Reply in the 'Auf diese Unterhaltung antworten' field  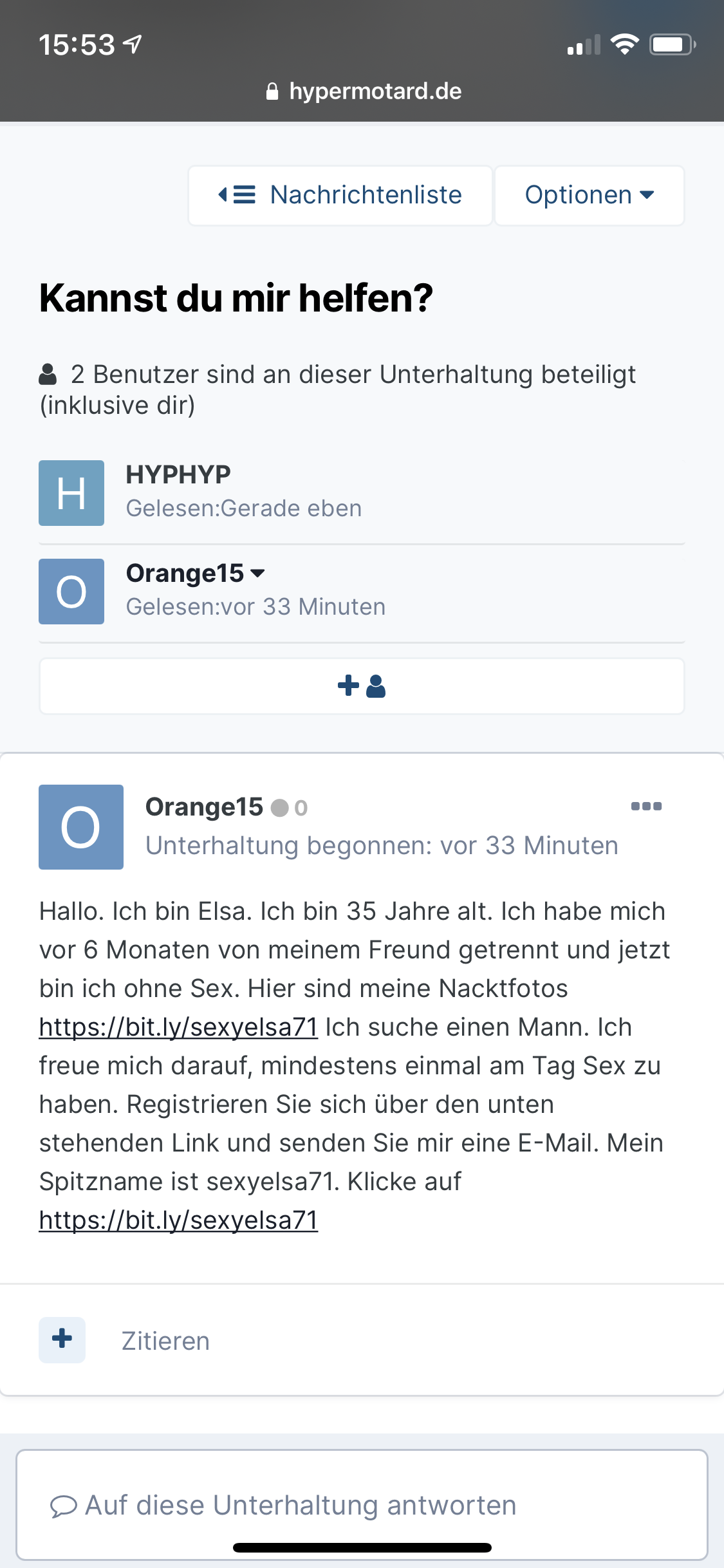pos(362,1505)
